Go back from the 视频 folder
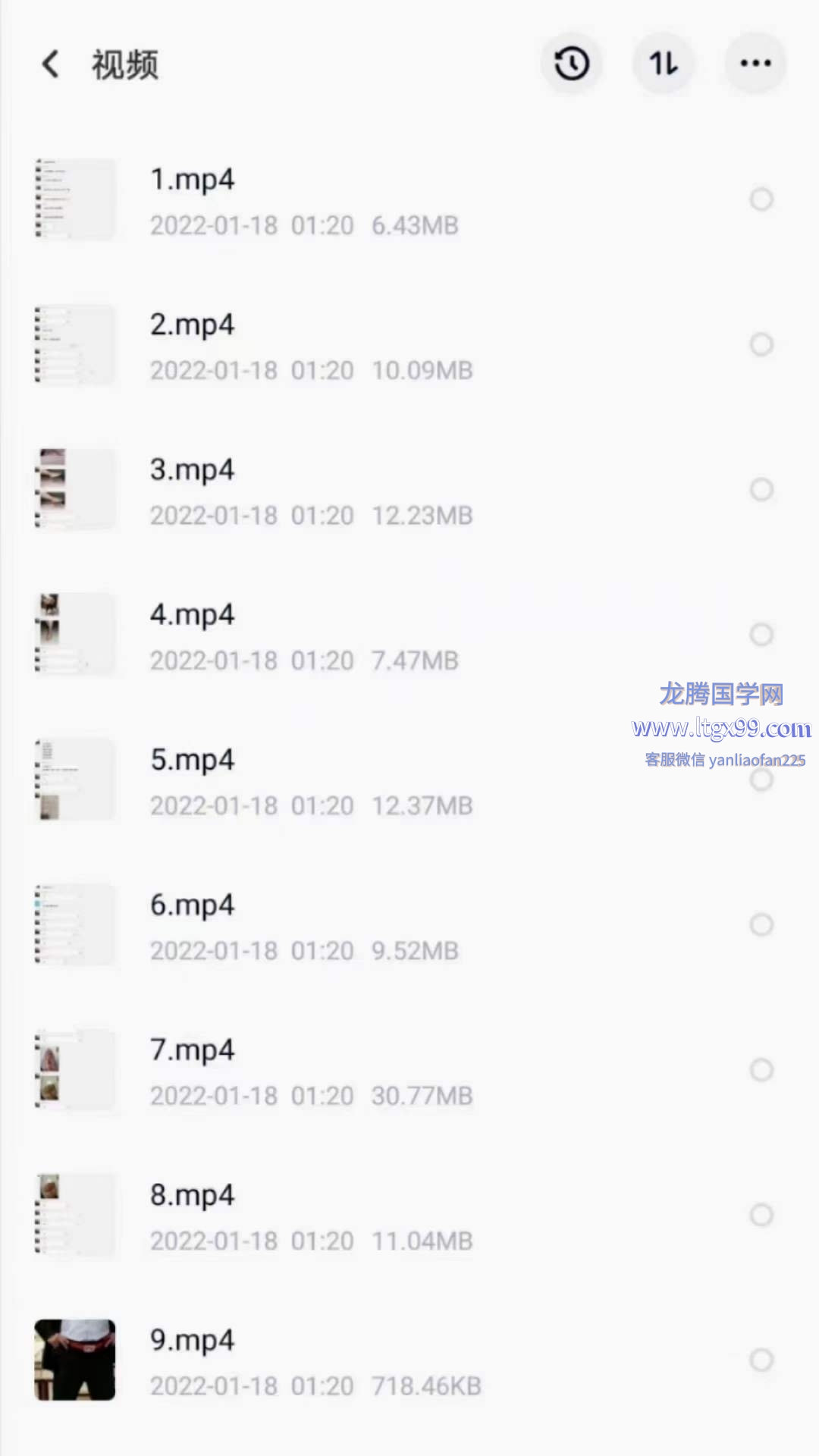The image size is (819, 1456). 51,64
